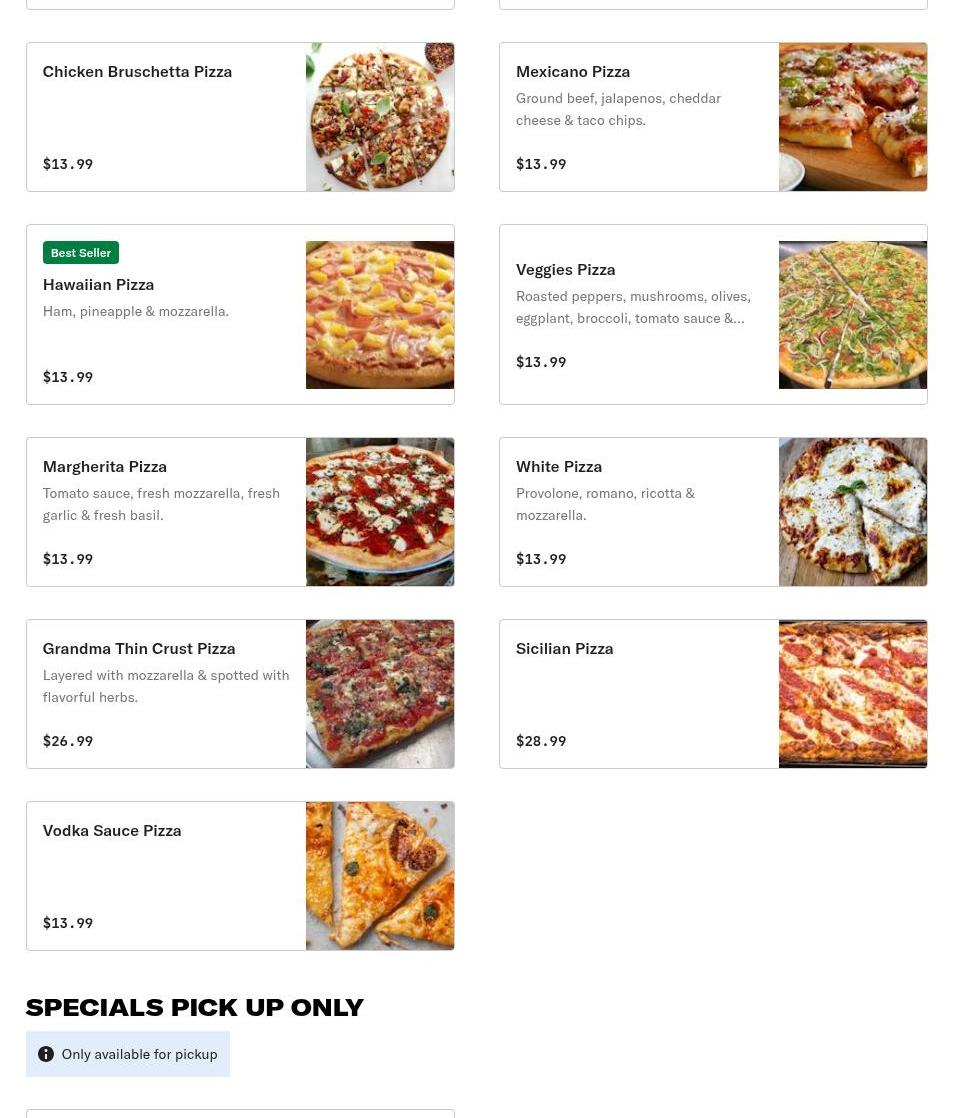Image resolution: width=970 pixels, height=1118 pixels.
Task: Open the Chicken Bruschetta Pizza item
Action: coord(240,117)
